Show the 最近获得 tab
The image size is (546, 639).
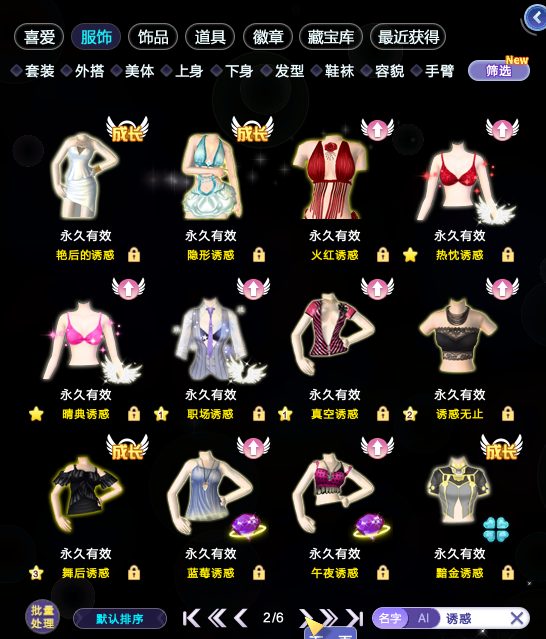coord(408,37)
